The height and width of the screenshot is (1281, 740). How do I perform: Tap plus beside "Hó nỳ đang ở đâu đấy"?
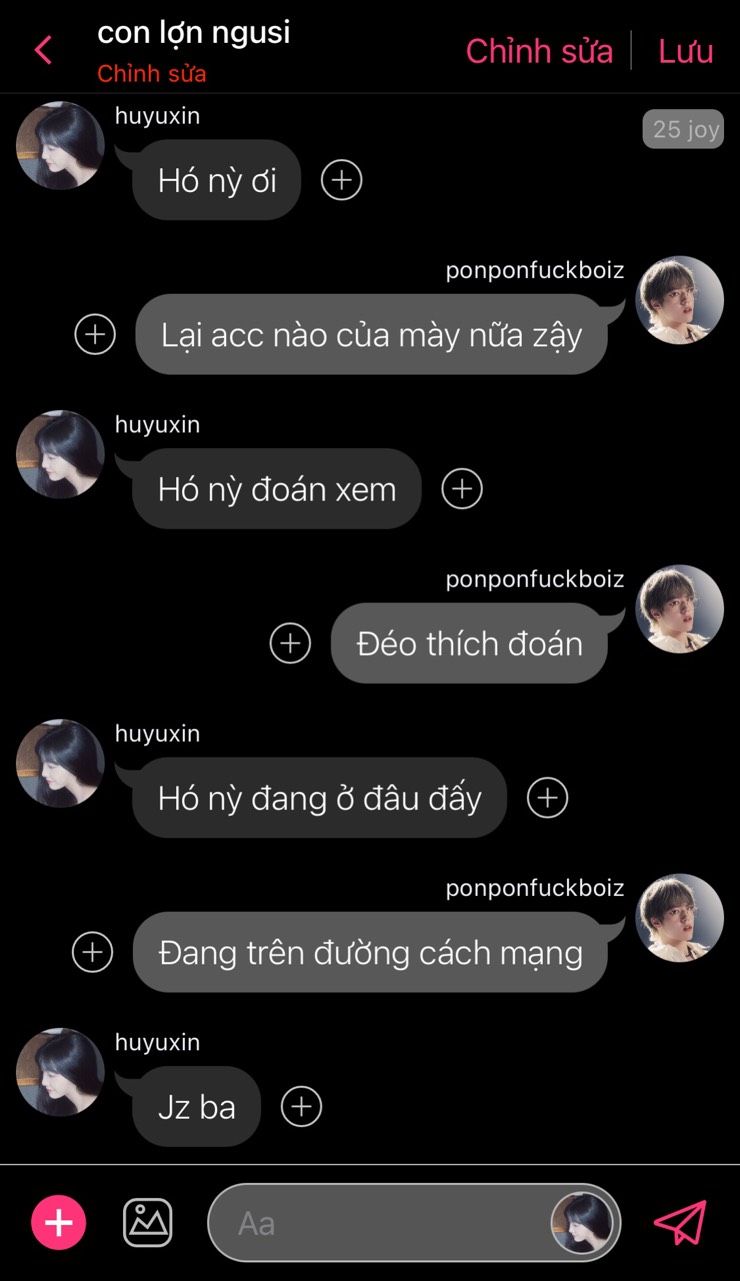(547, 798)
